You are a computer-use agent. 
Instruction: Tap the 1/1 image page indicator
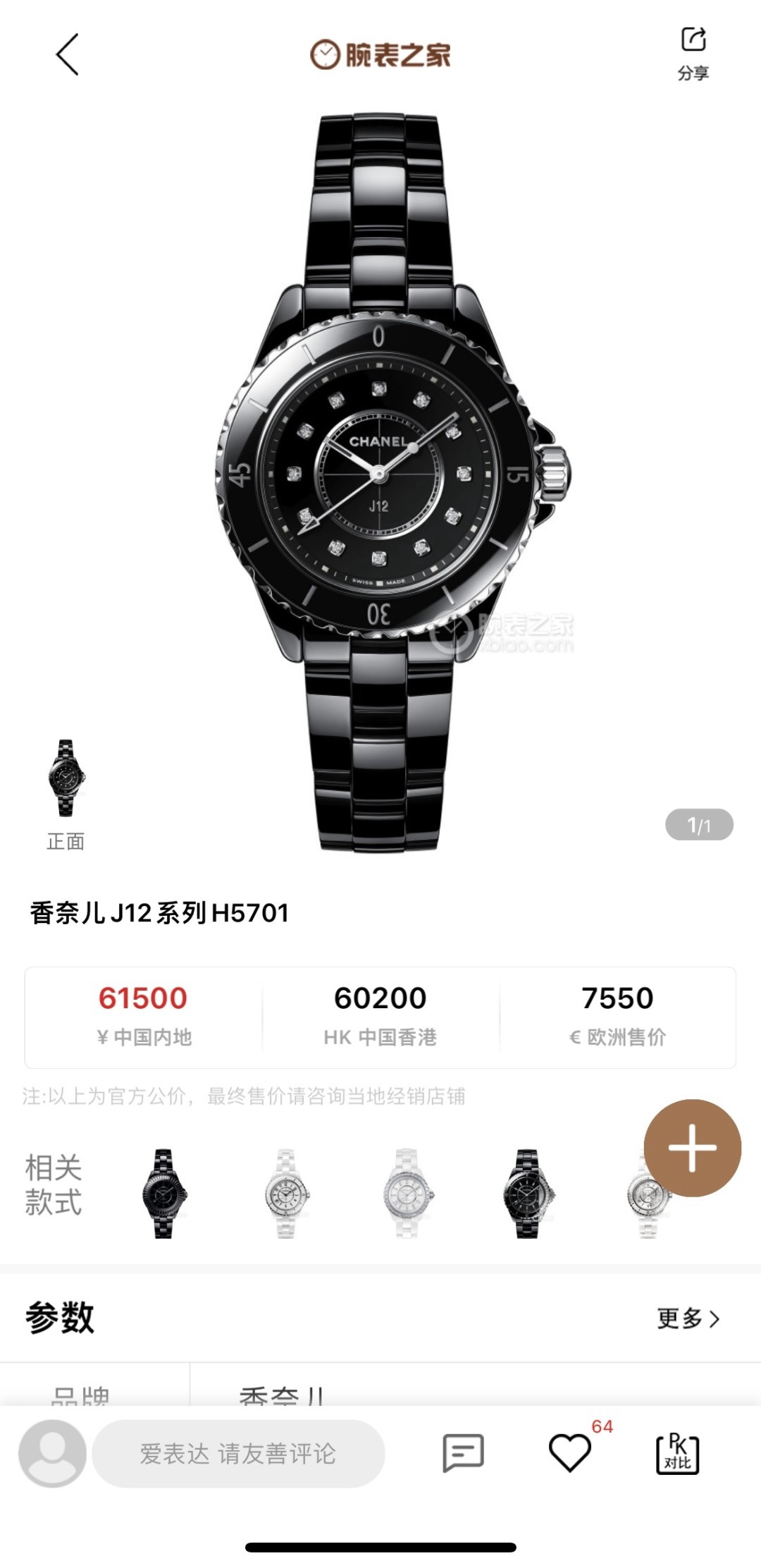click(x=698, y=823)
